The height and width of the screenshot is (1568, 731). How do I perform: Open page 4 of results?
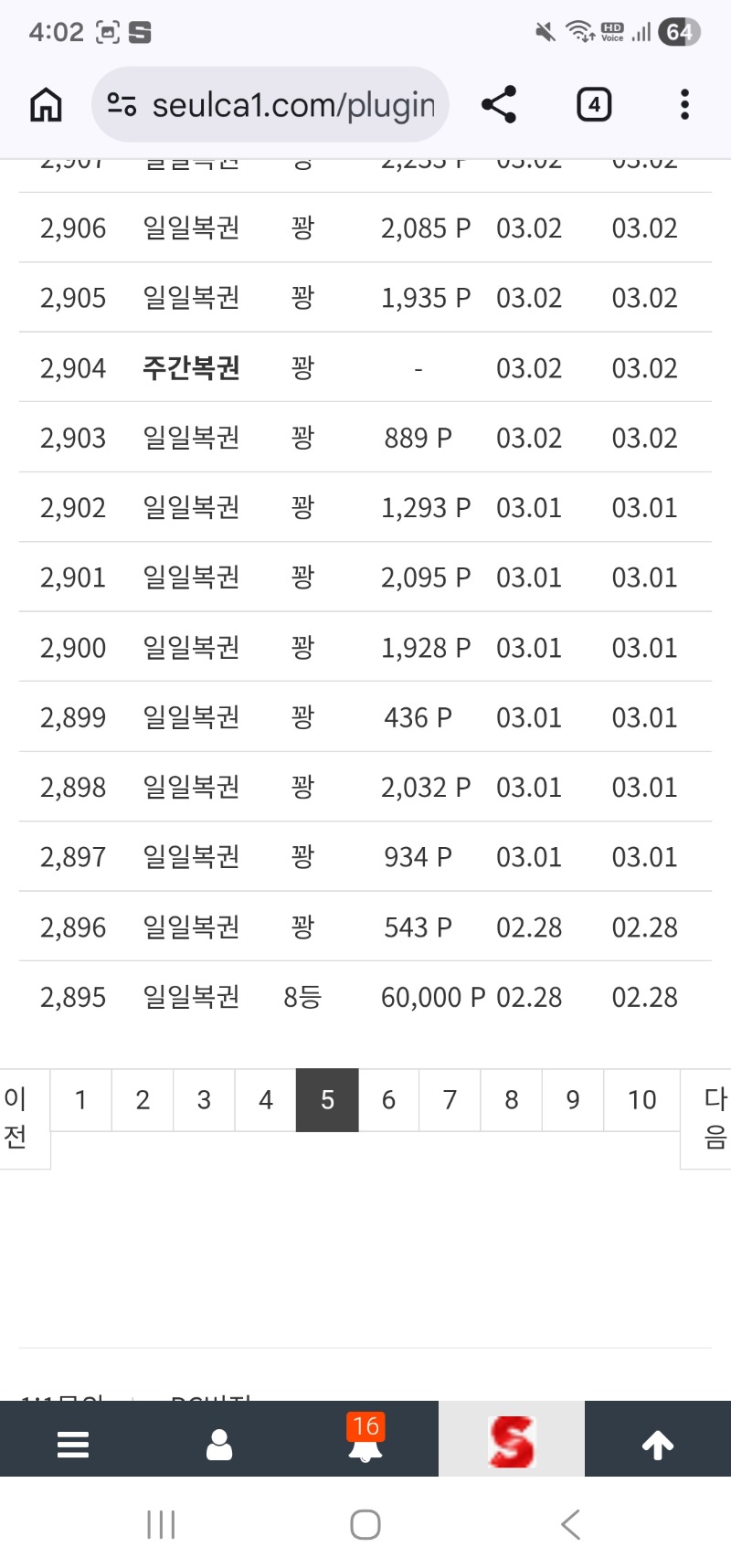click(266, 1100)
